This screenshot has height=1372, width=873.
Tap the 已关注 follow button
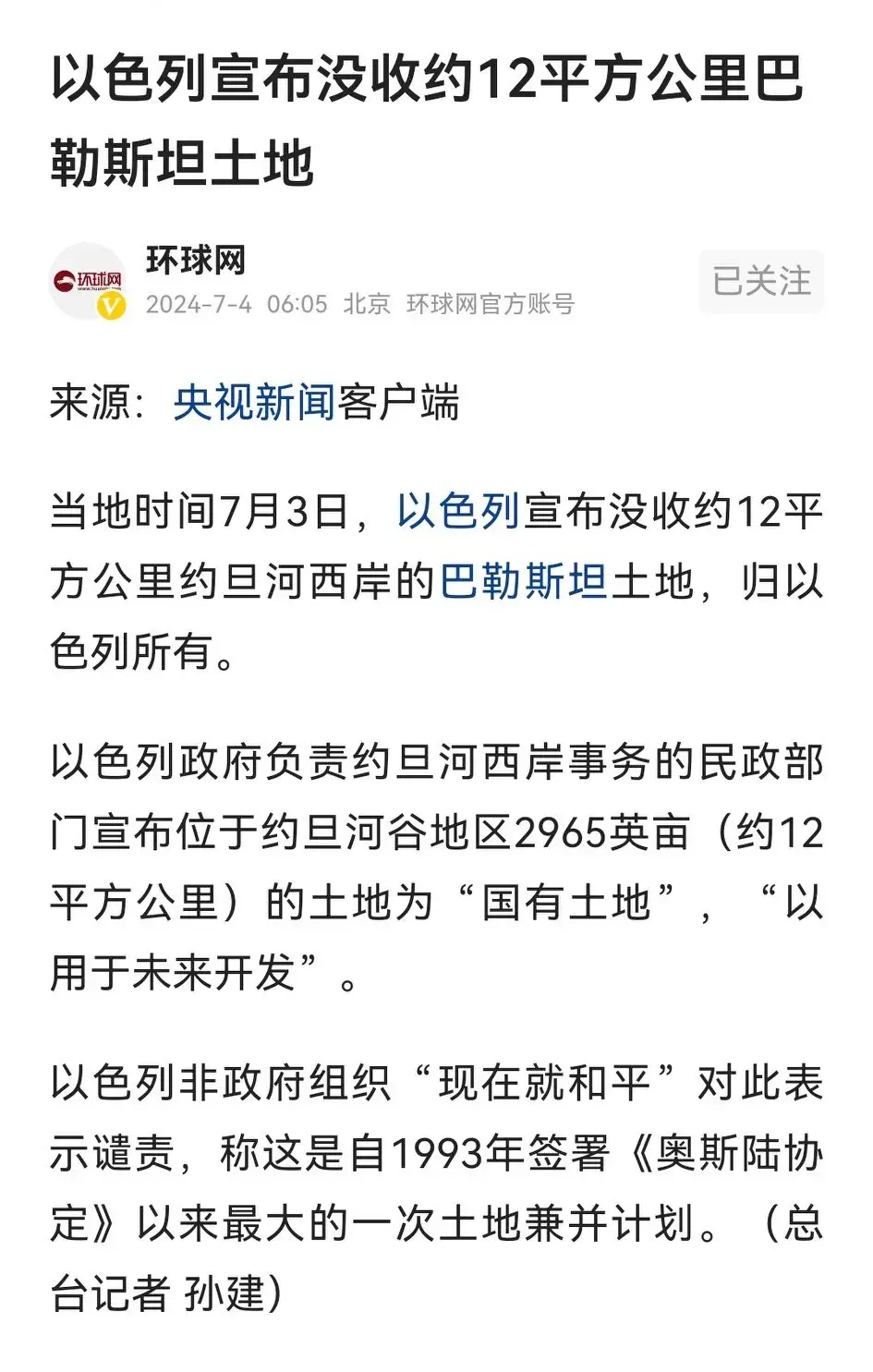pos(760,281)
